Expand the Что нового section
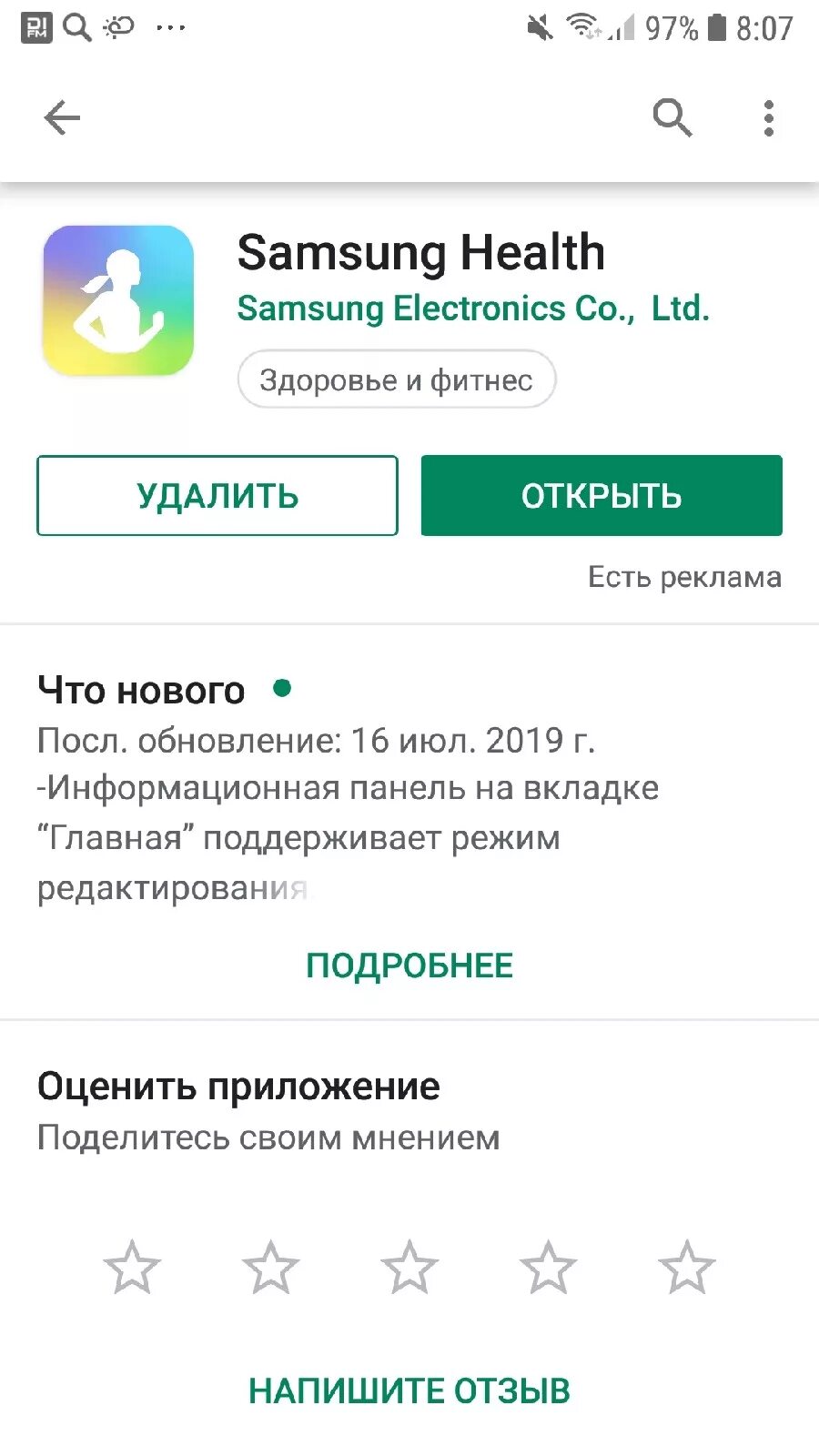The image size is (819, 1456). coord(140,690)
